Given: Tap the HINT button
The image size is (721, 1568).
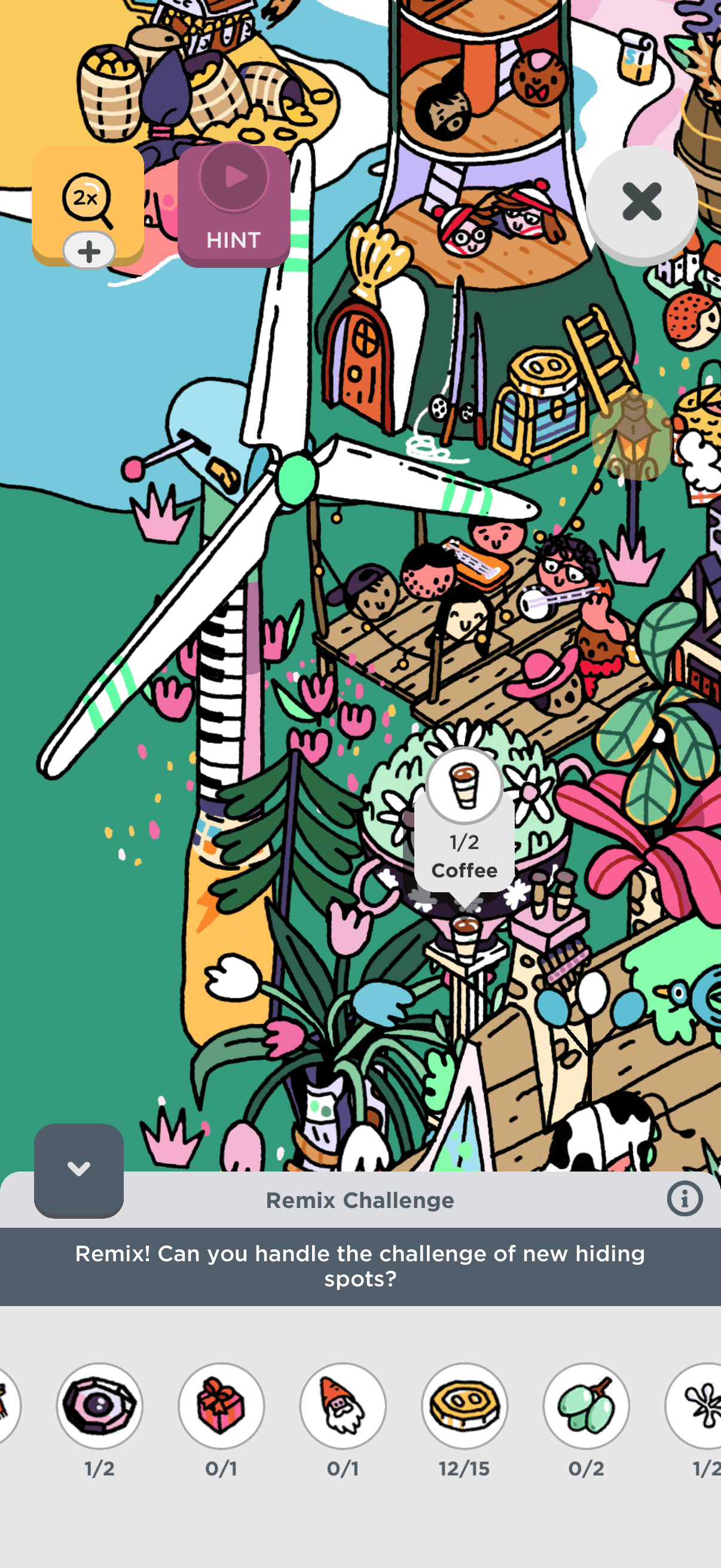Looking at the screenshot, I should 234,206.
